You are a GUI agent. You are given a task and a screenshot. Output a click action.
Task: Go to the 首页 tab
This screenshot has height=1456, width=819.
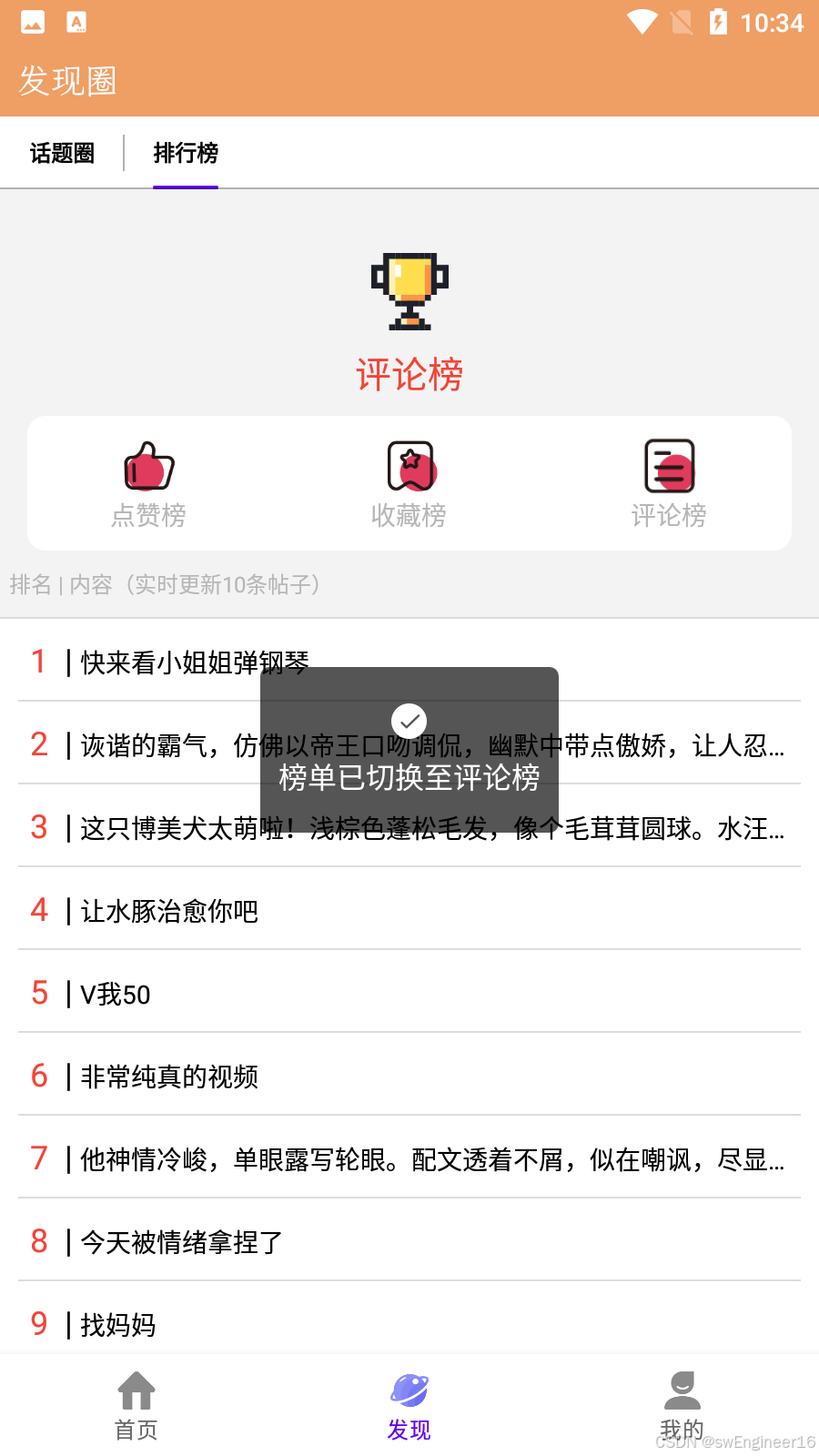coord(136,1406)
